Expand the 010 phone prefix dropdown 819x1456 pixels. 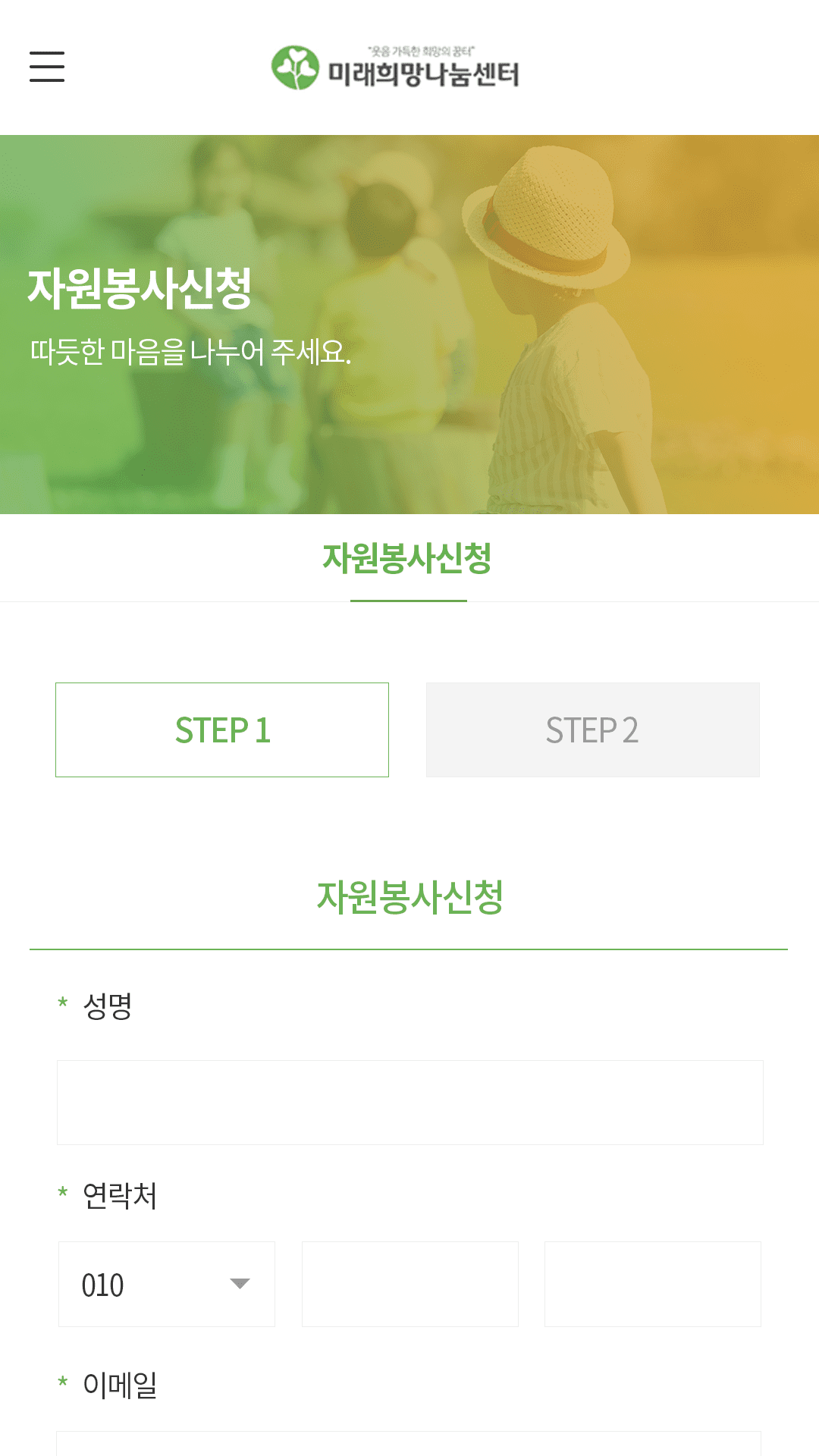click(x=167, y=1284)
